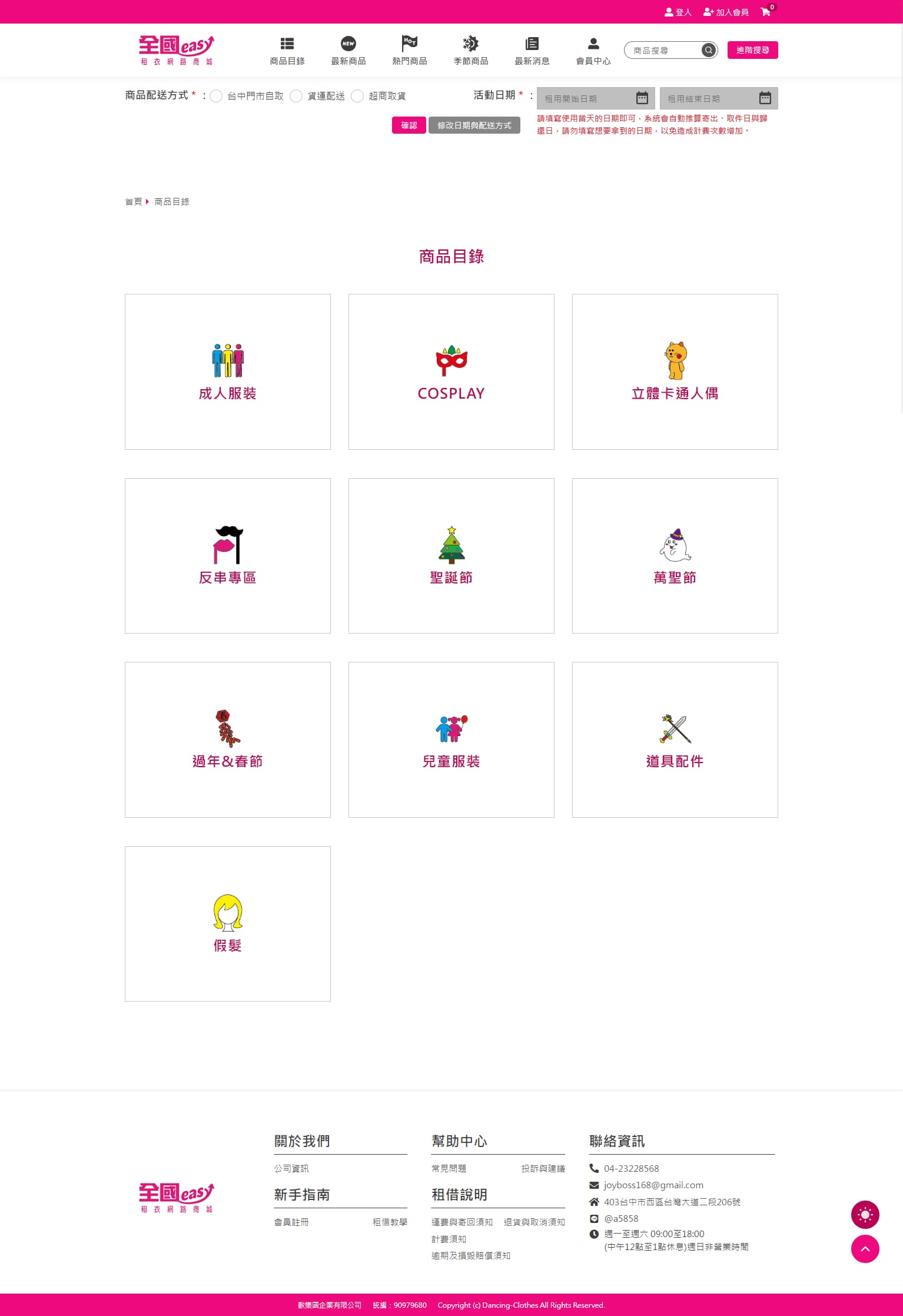Viewport: 903px width, 1316px height.
Task: Tap the back-to-top arrow button
Action: (865, 1248)
